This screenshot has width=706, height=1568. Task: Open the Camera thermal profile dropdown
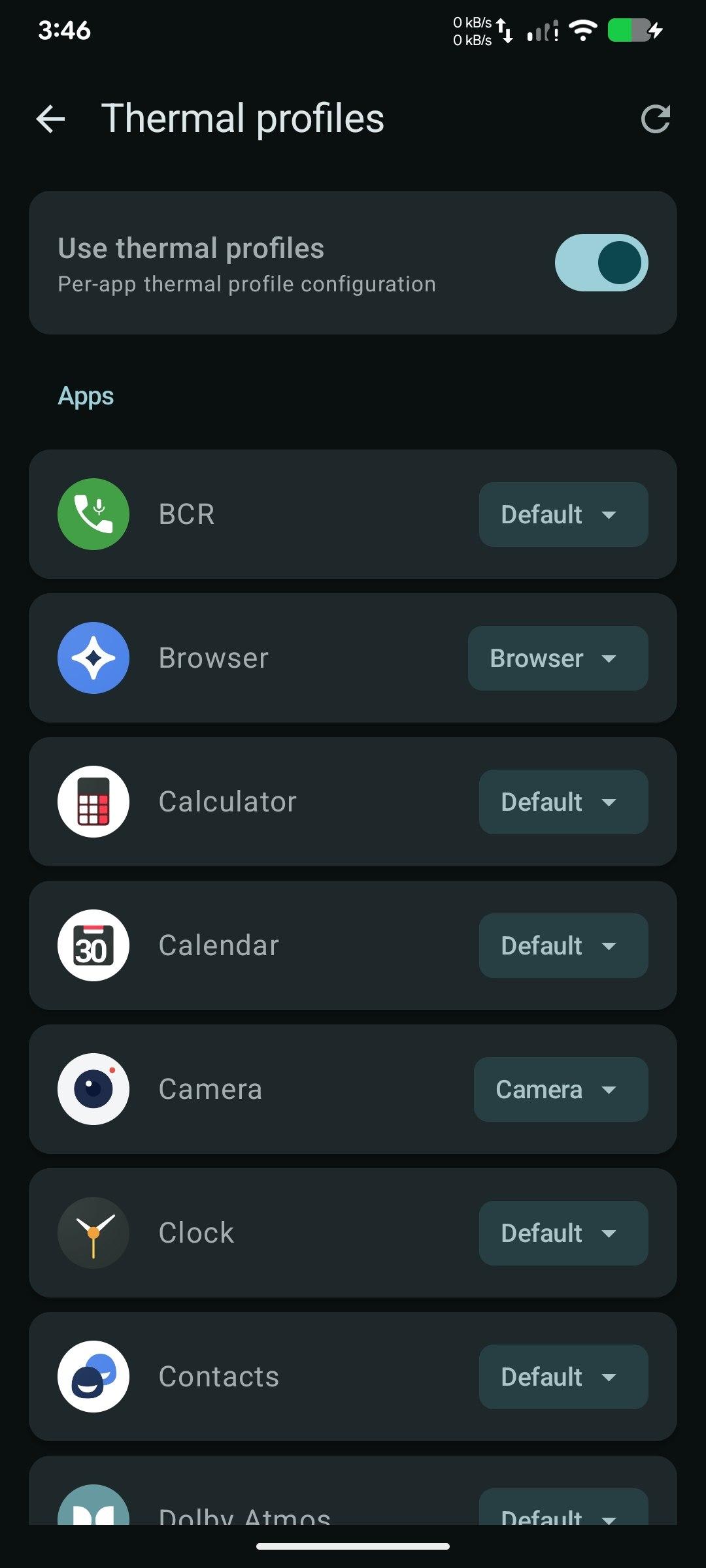(560, 1090)
